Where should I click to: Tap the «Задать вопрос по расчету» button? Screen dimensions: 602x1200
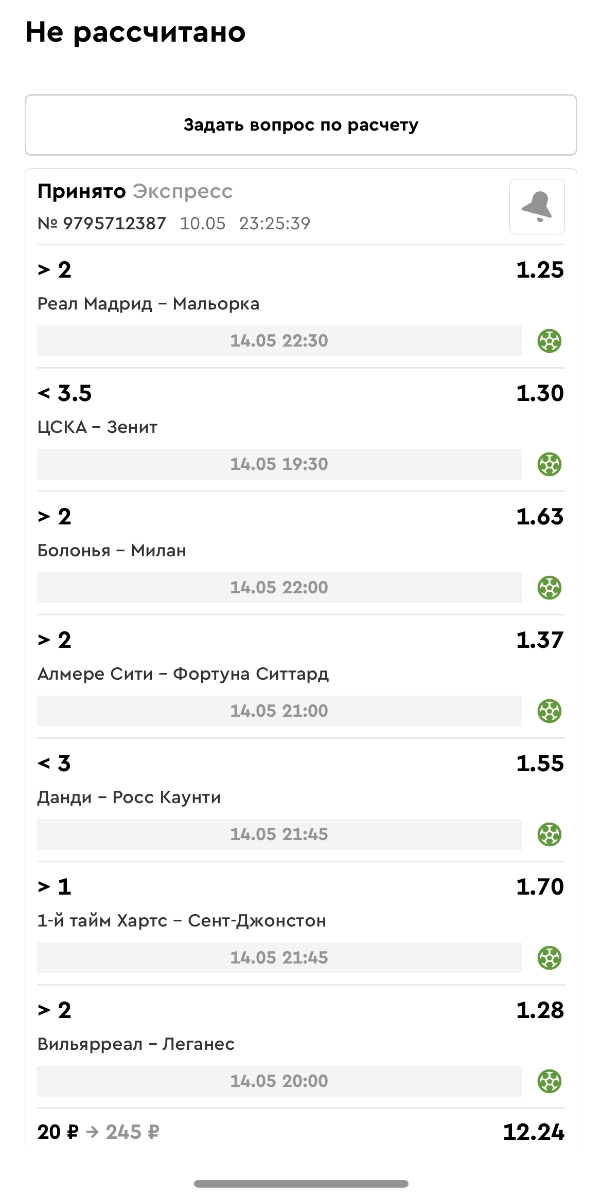[300, 125]
